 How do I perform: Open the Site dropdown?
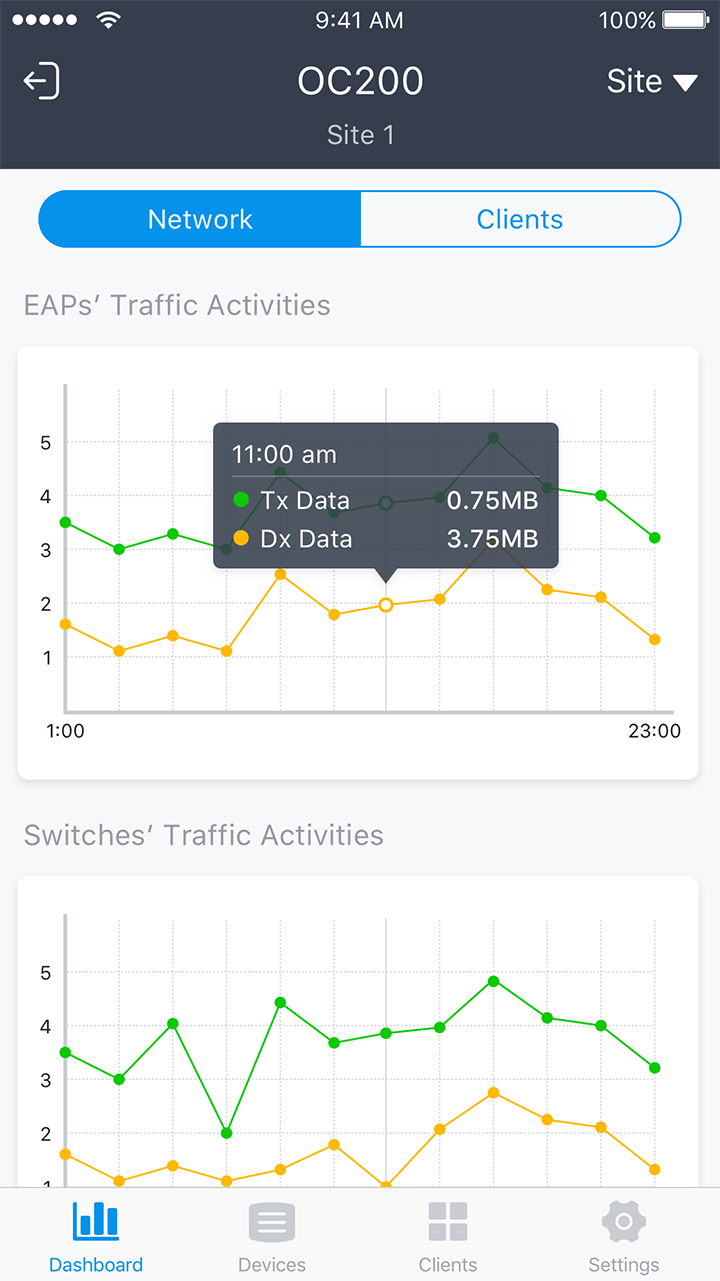click(651, 81)
